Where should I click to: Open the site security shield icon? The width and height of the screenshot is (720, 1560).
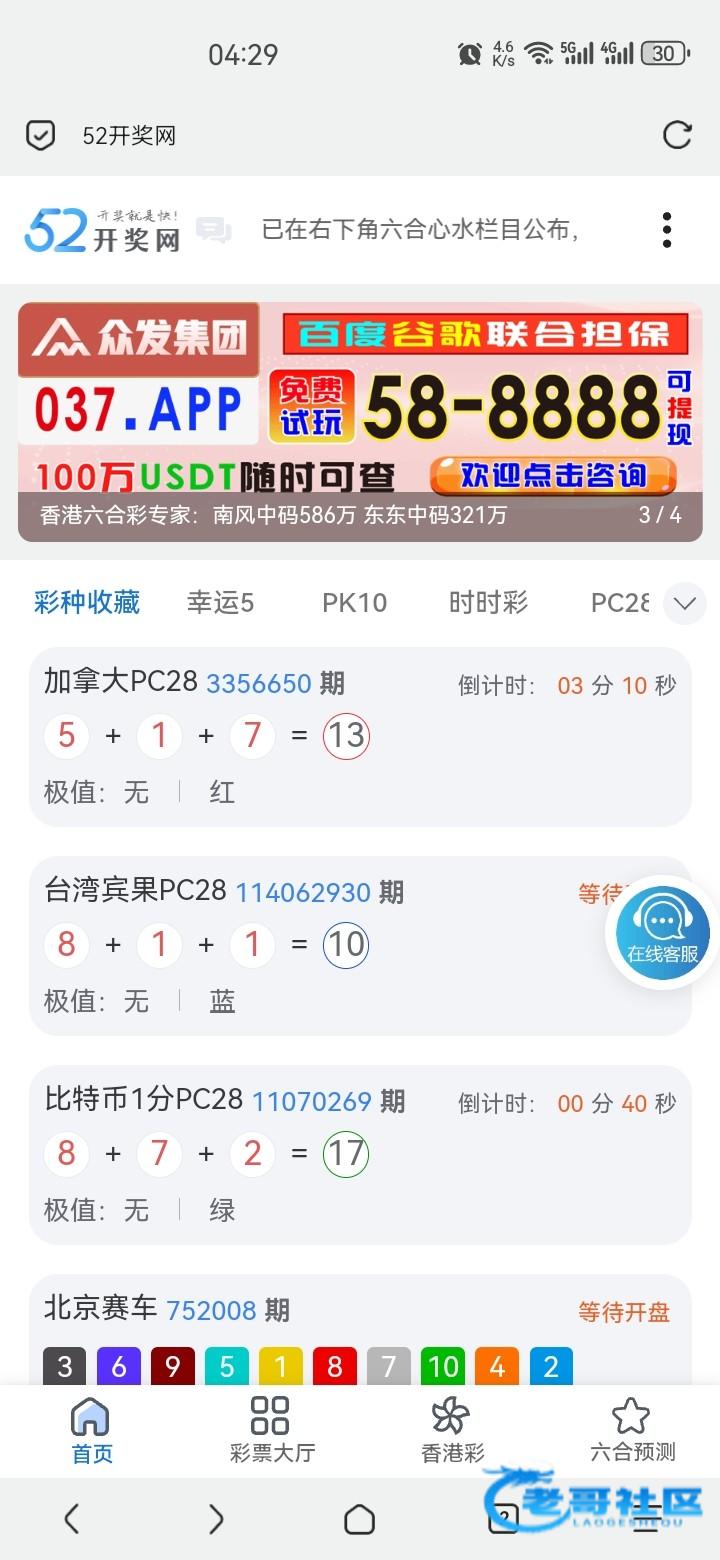40,135
